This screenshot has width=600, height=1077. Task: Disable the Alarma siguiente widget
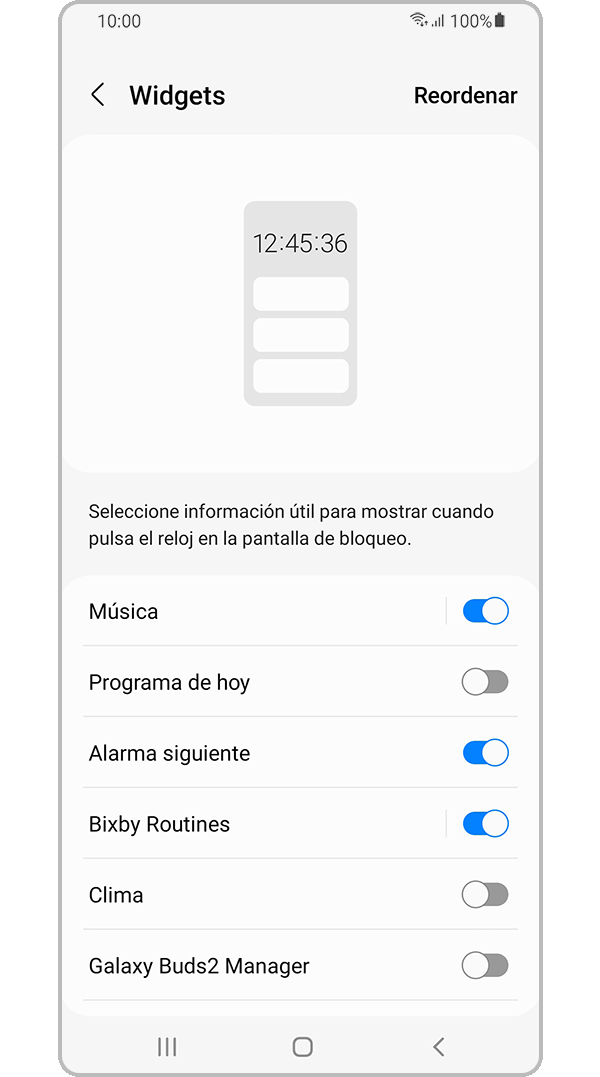(485, 753)
